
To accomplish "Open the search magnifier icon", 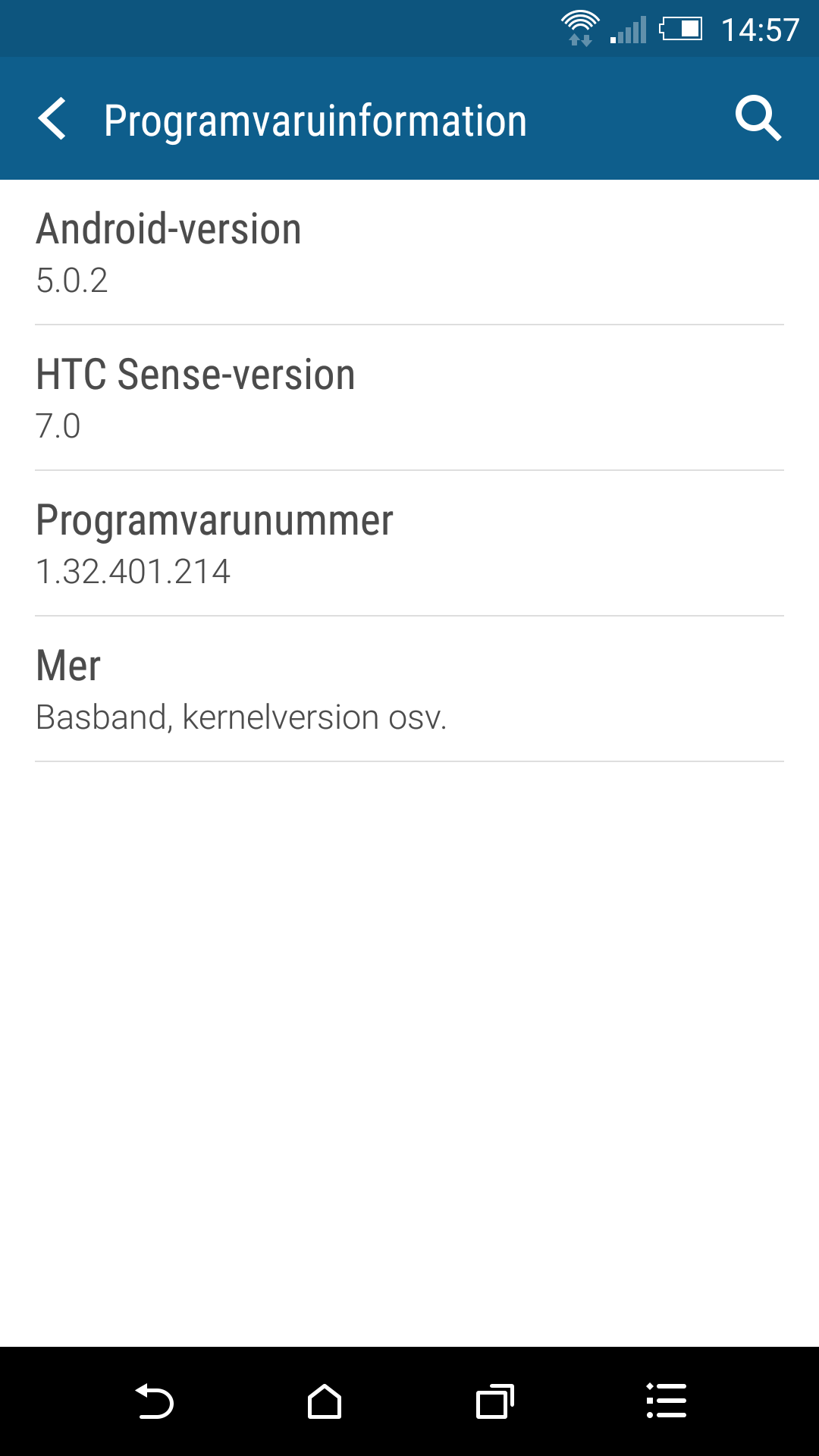I will click(758, 119).
